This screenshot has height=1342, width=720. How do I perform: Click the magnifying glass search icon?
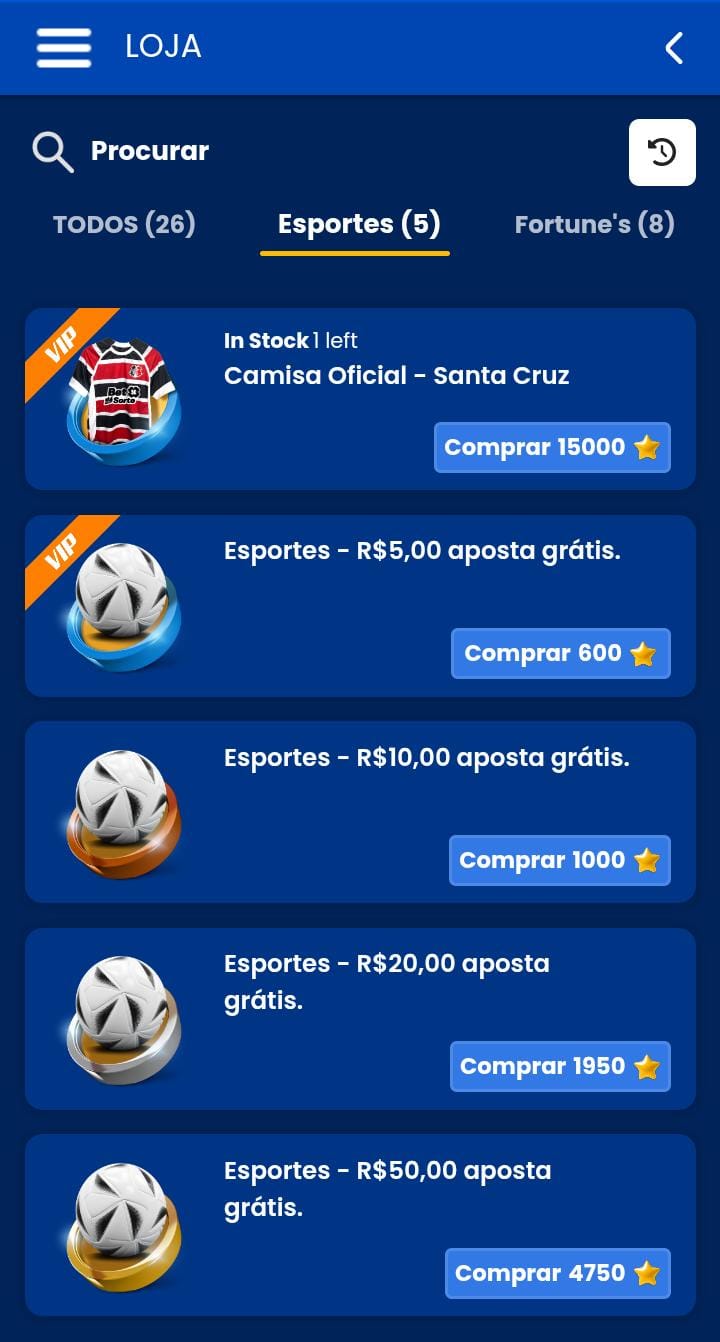tap(51, 151)
